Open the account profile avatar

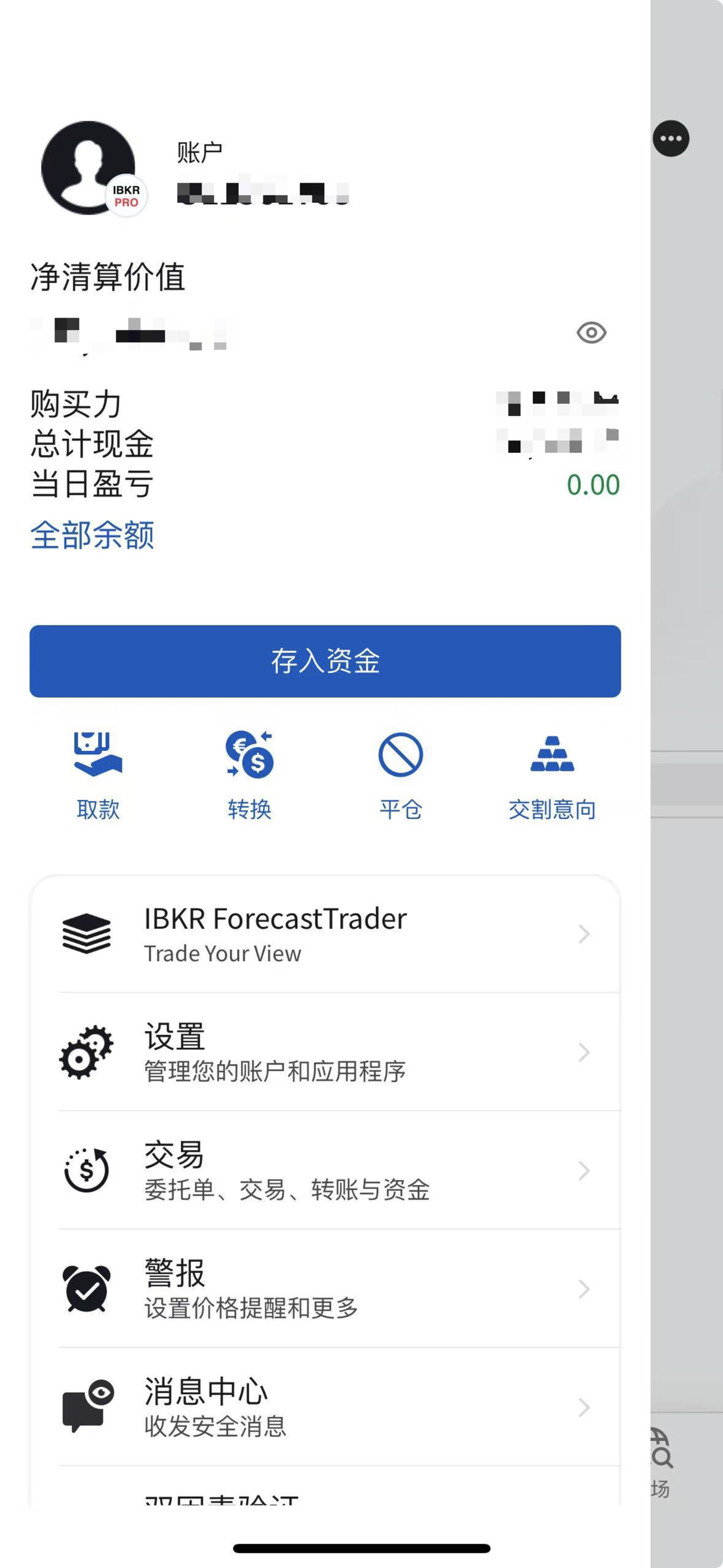coord(89,168)
